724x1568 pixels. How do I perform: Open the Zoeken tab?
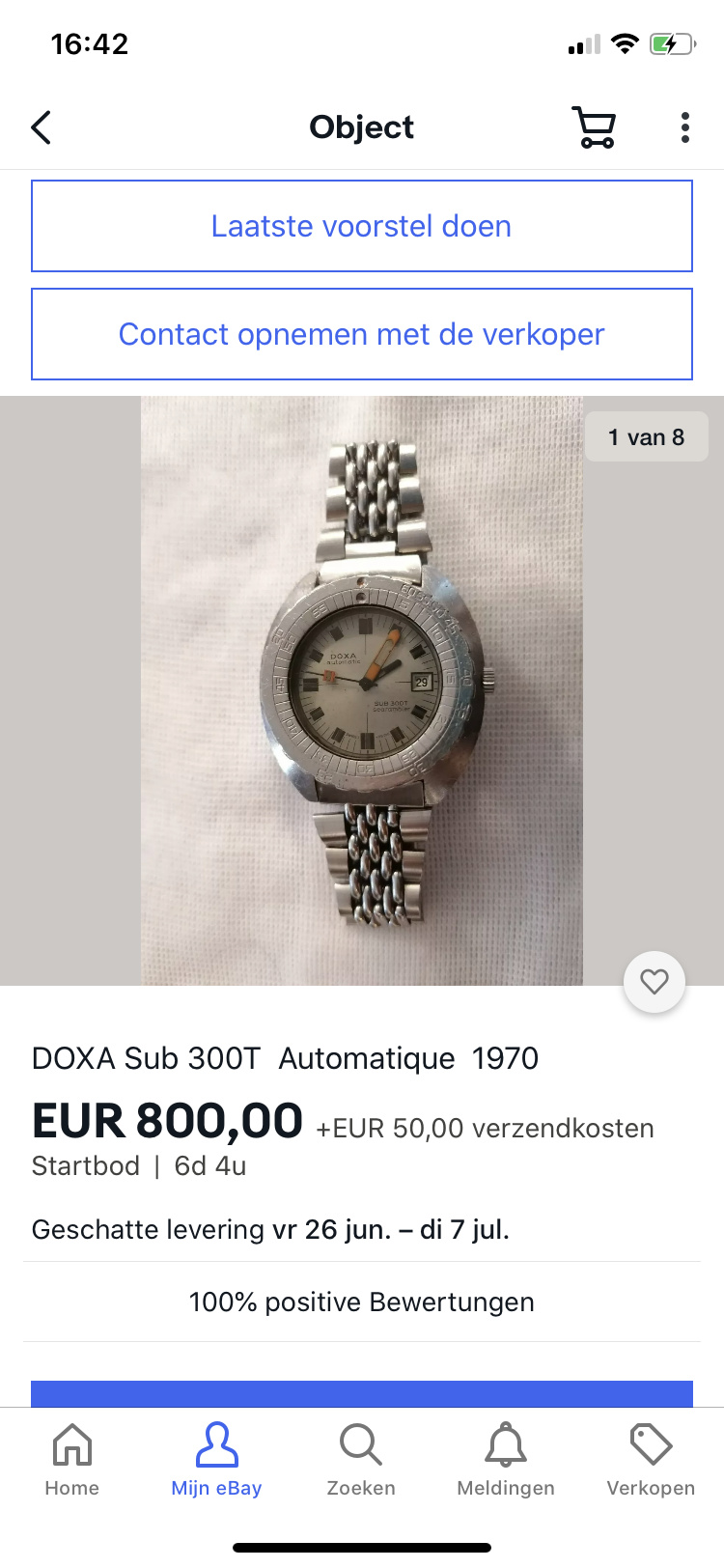click(361, 1460)
